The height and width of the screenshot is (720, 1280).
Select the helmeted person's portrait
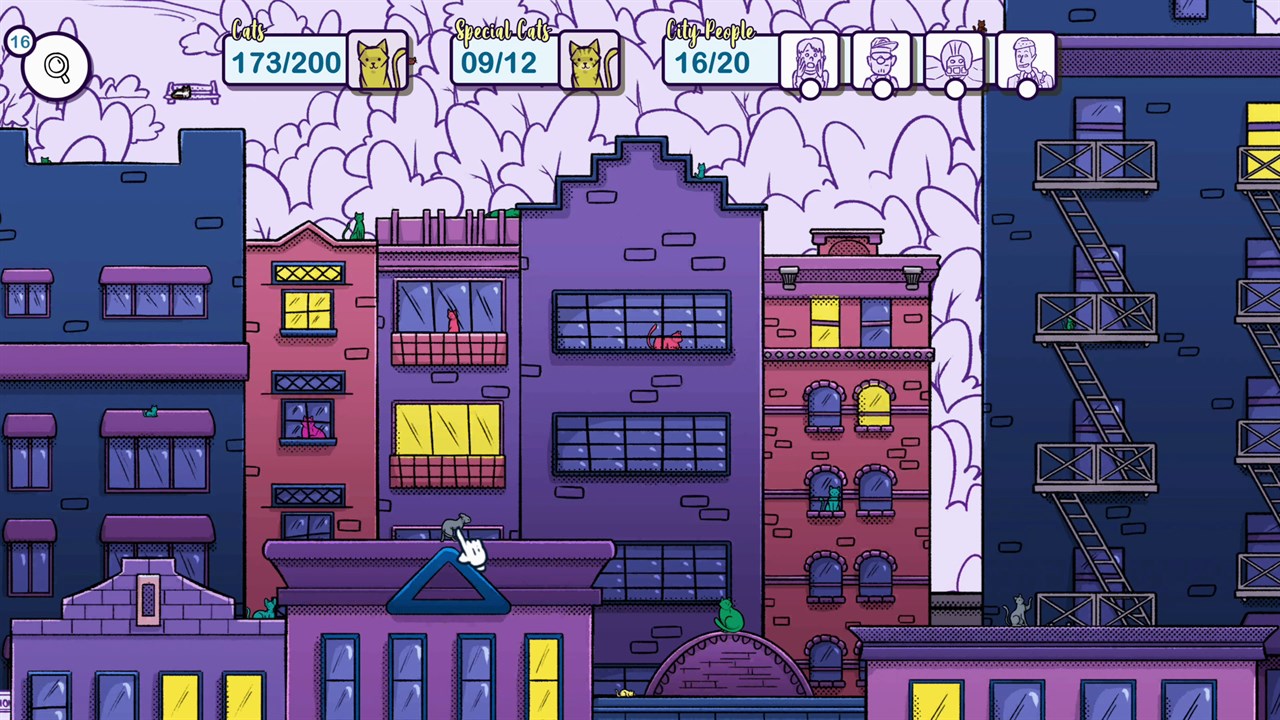point(954,61)
